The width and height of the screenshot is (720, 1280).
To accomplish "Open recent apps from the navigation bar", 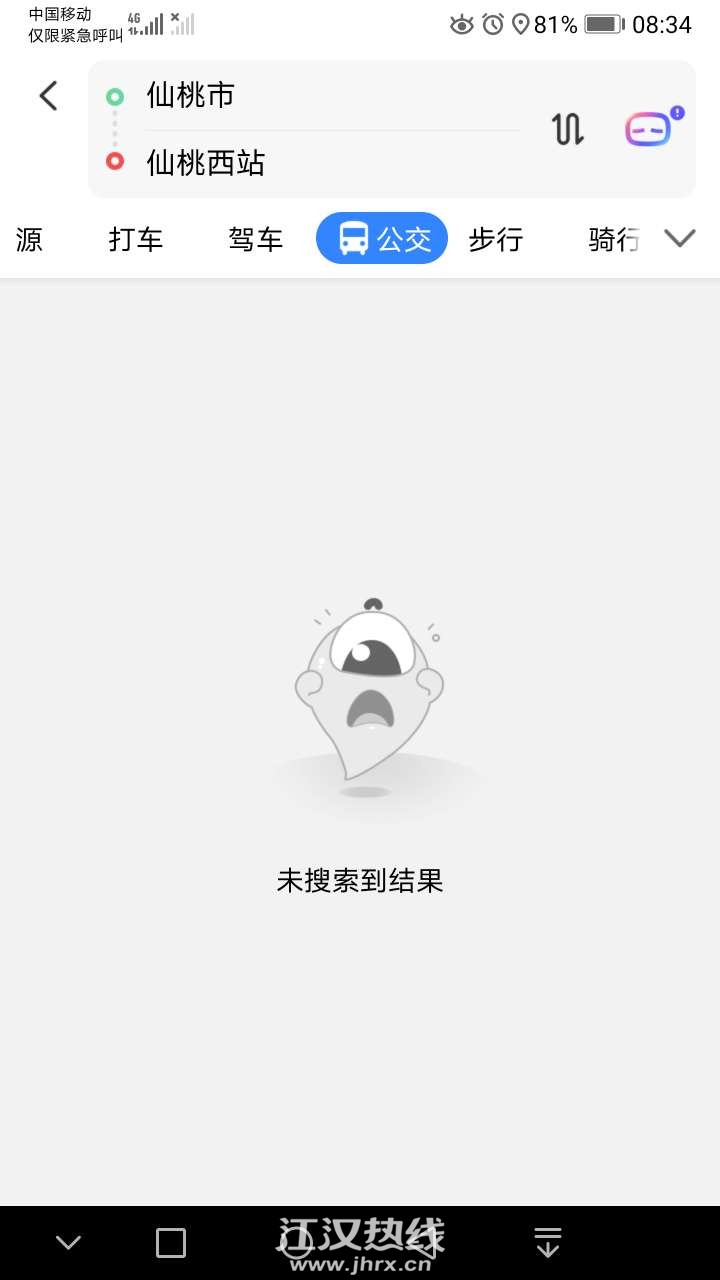I will point(171,1243).
